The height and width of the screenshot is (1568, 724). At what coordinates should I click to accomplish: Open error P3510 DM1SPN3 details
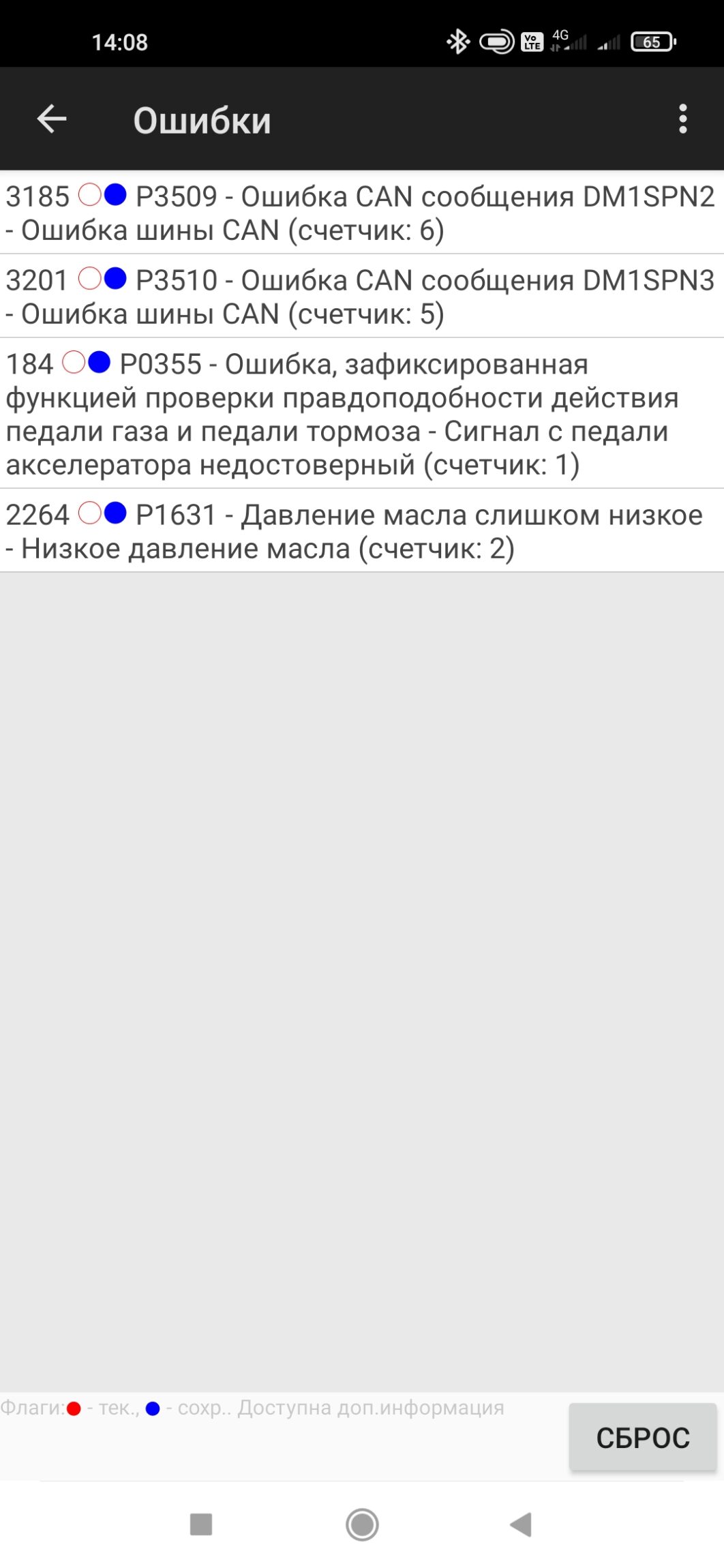(x=361, y=297)
